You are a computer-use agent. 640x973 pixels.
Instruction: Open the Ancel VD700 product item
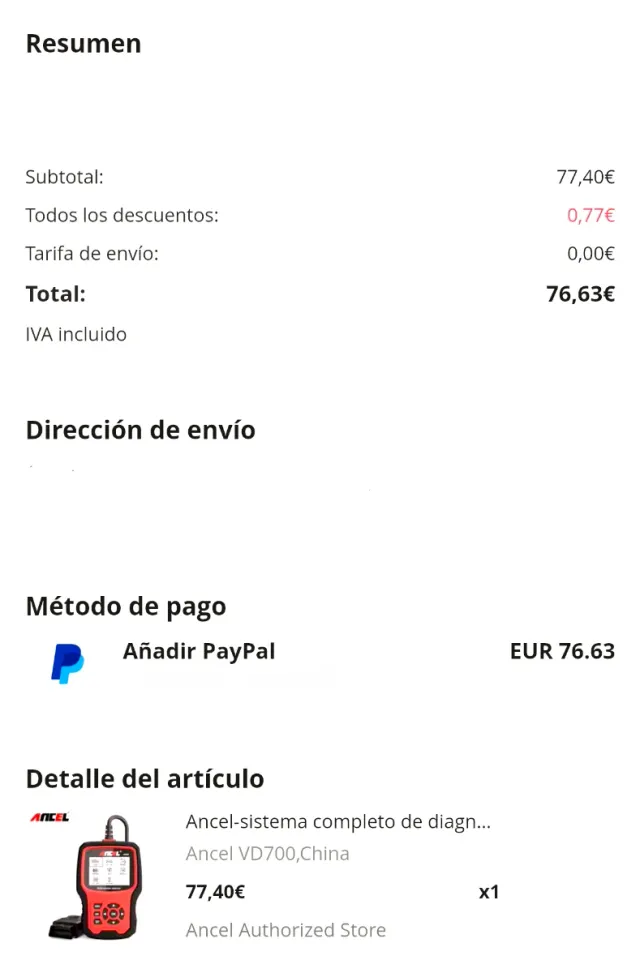pos(338,823)
